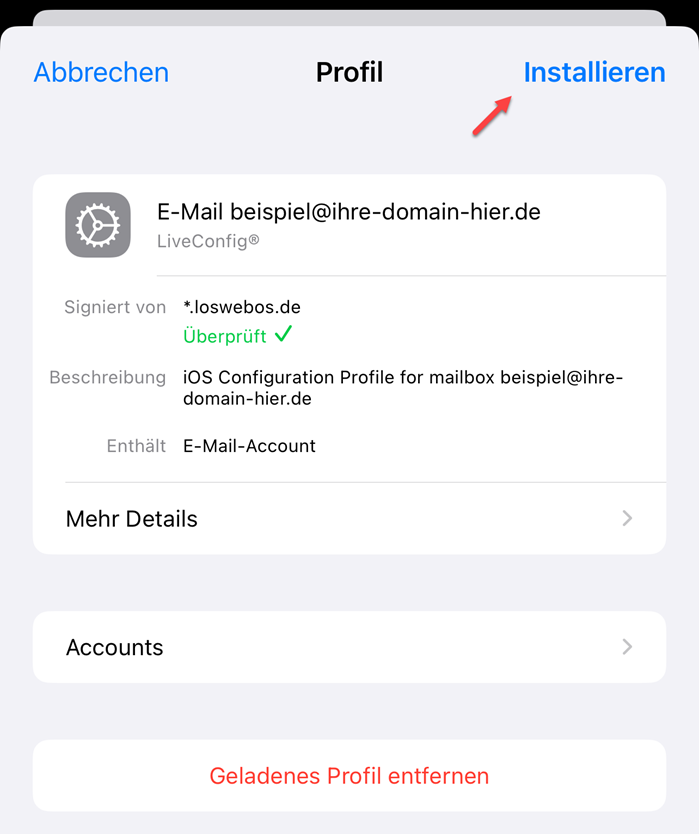Open the Accounts row
This screenshot has width=700, height=834.
pos(348,647)
